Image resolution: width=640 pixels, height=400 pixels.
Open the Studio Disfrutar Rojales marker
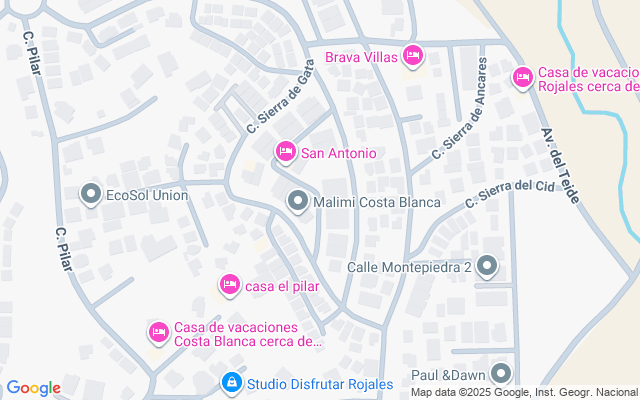click(231, 382)
